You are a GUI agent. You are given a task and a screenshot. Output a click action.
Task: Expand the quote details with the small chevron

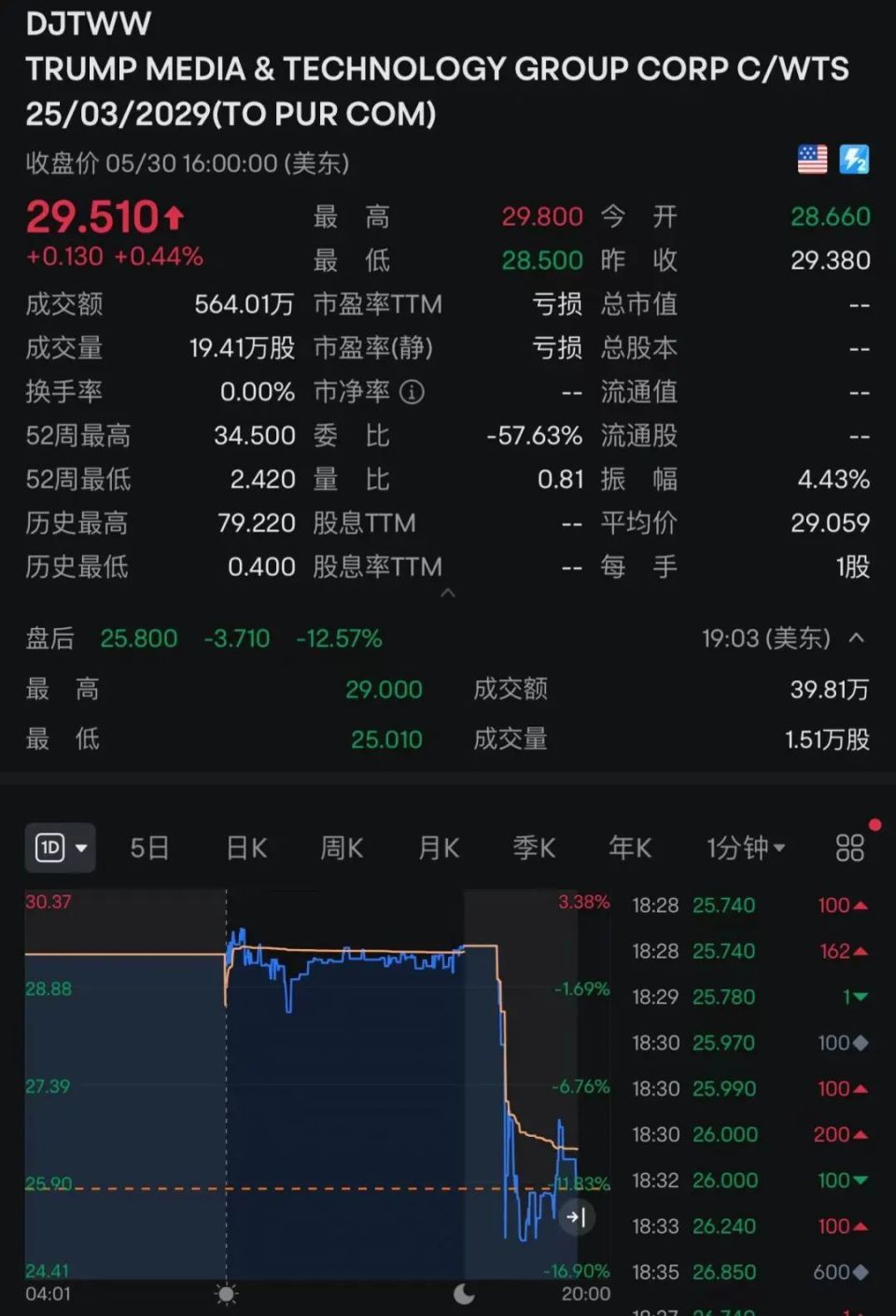pos(448,593)
